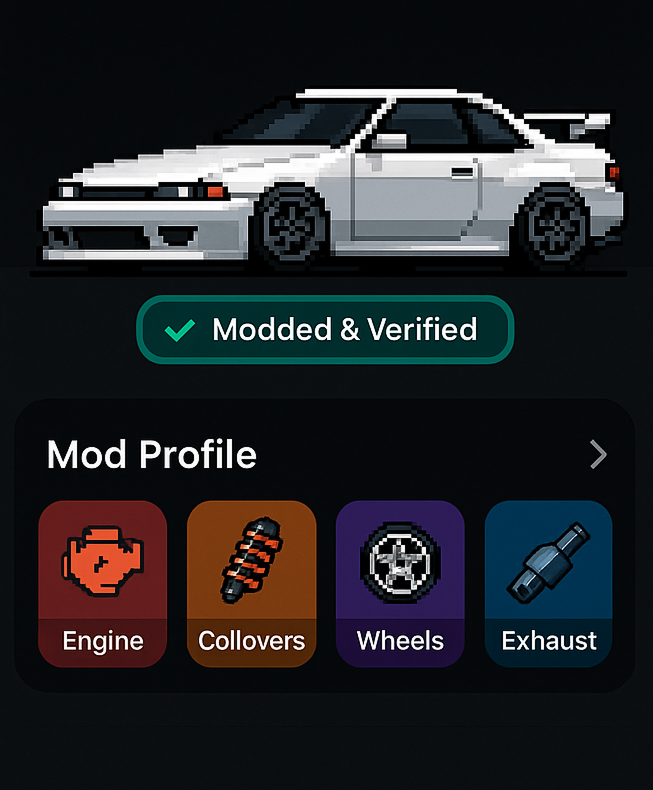View the Wheels mod tile
653x790 pixels.
pyautogui.click(x=400, y=584)
